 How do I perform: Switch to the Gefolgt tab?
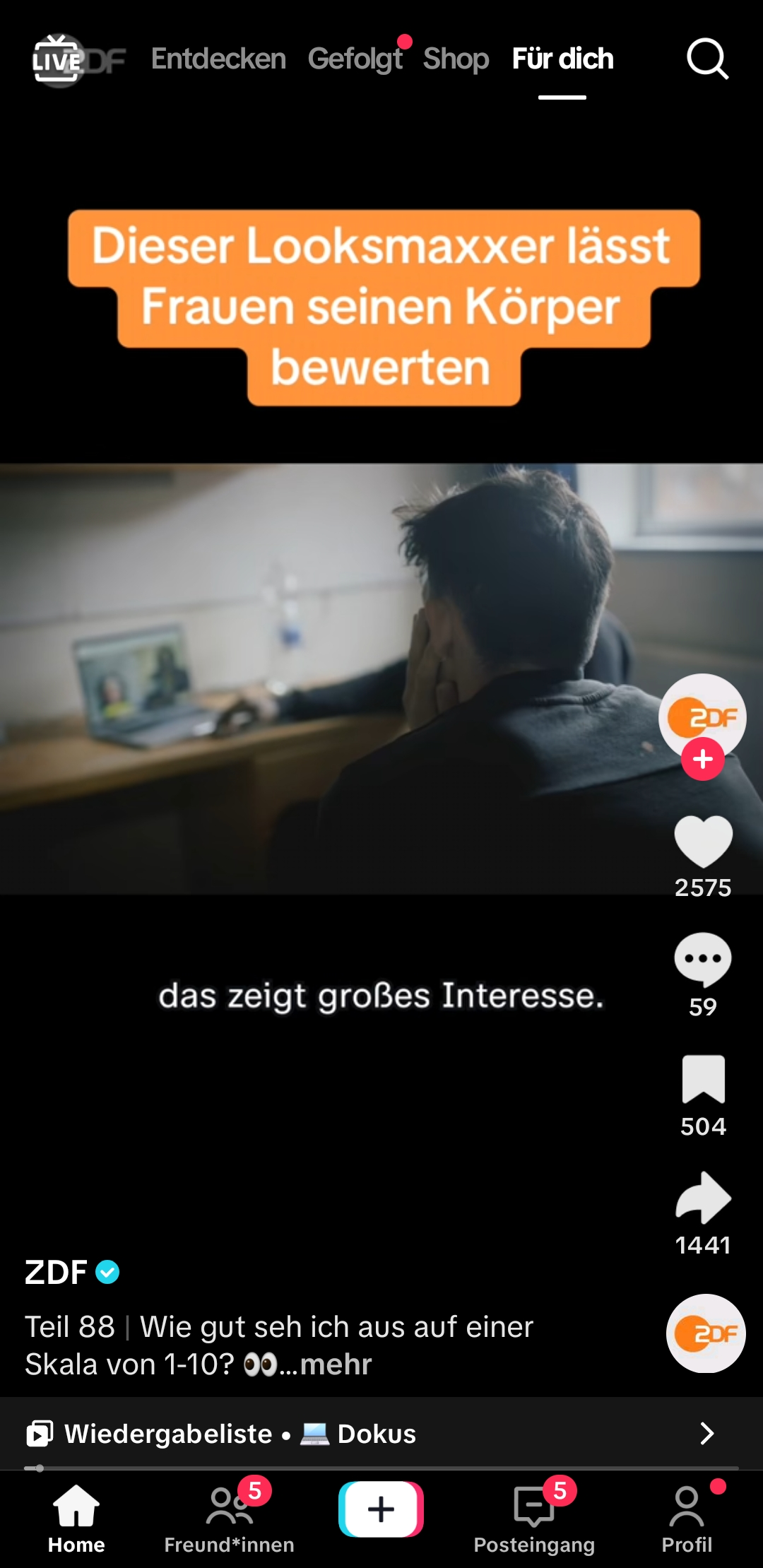click(355, 59)
